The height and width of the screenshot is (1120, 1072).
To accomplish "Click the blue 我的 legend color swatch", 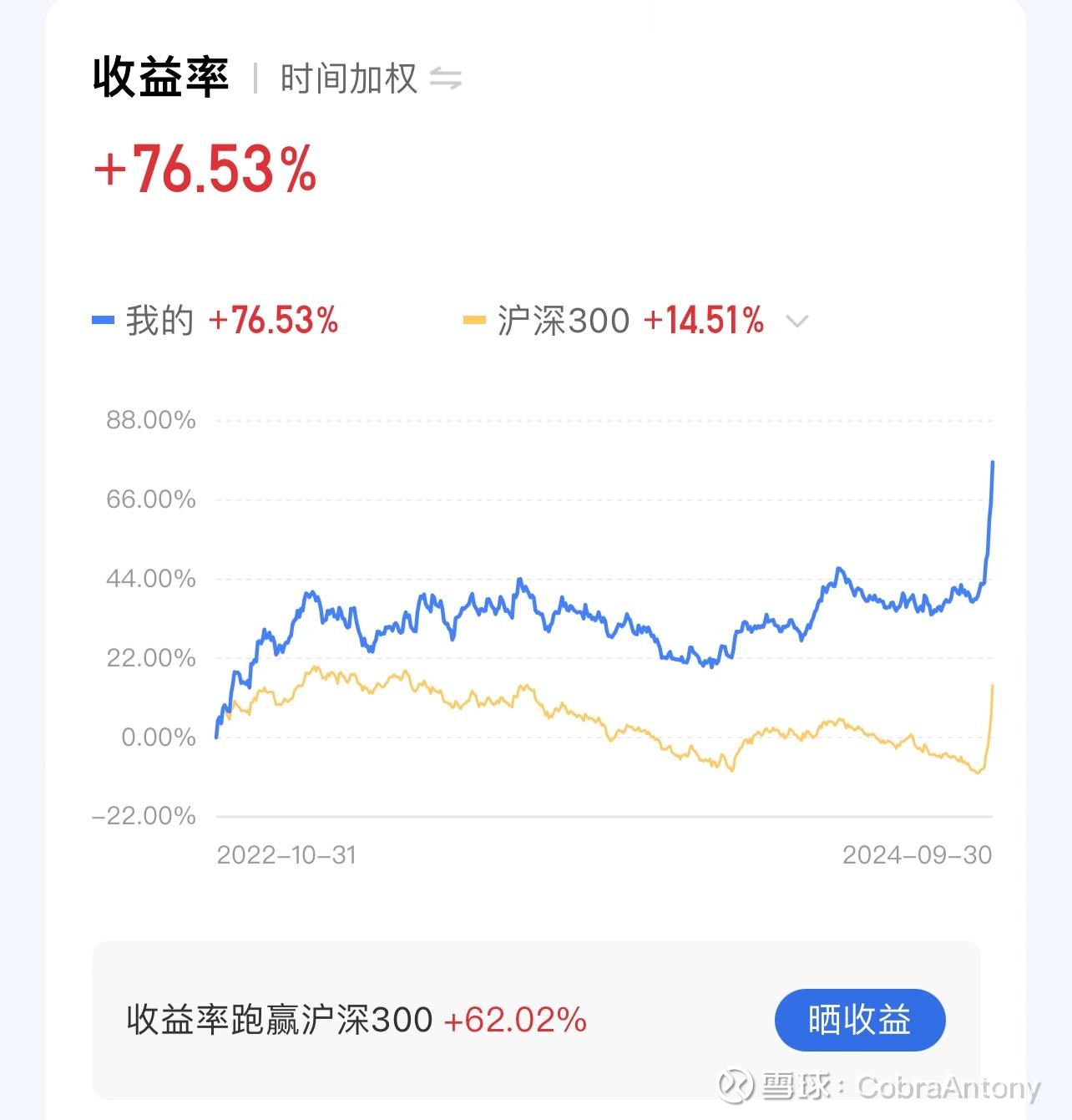I will [104, 320].
